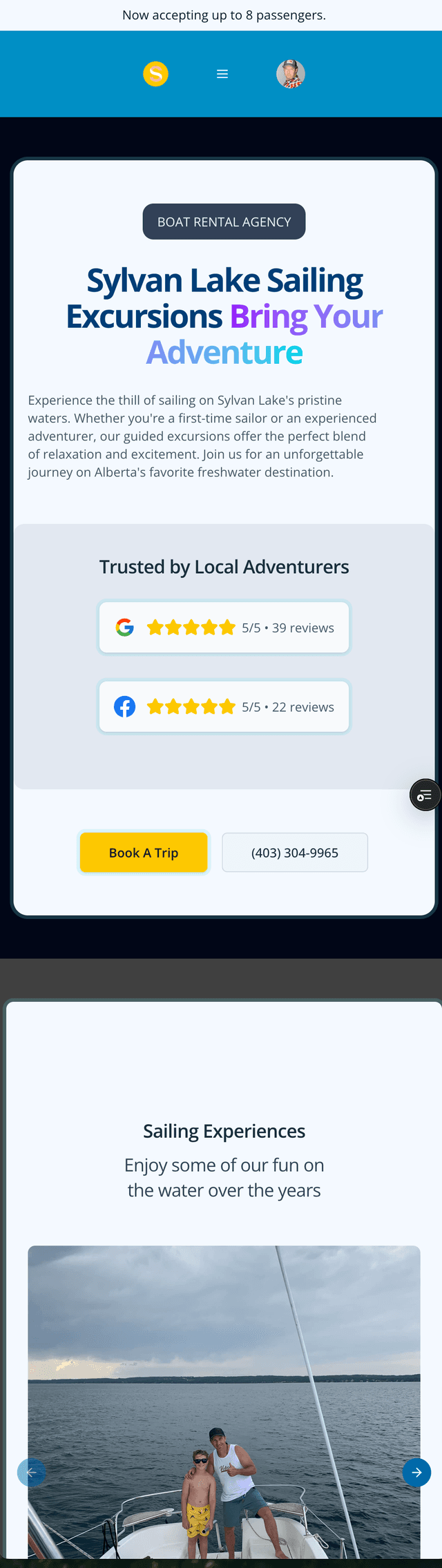Show the next sailing photo
This screenshot has width=442, height=1568.
416,1473
